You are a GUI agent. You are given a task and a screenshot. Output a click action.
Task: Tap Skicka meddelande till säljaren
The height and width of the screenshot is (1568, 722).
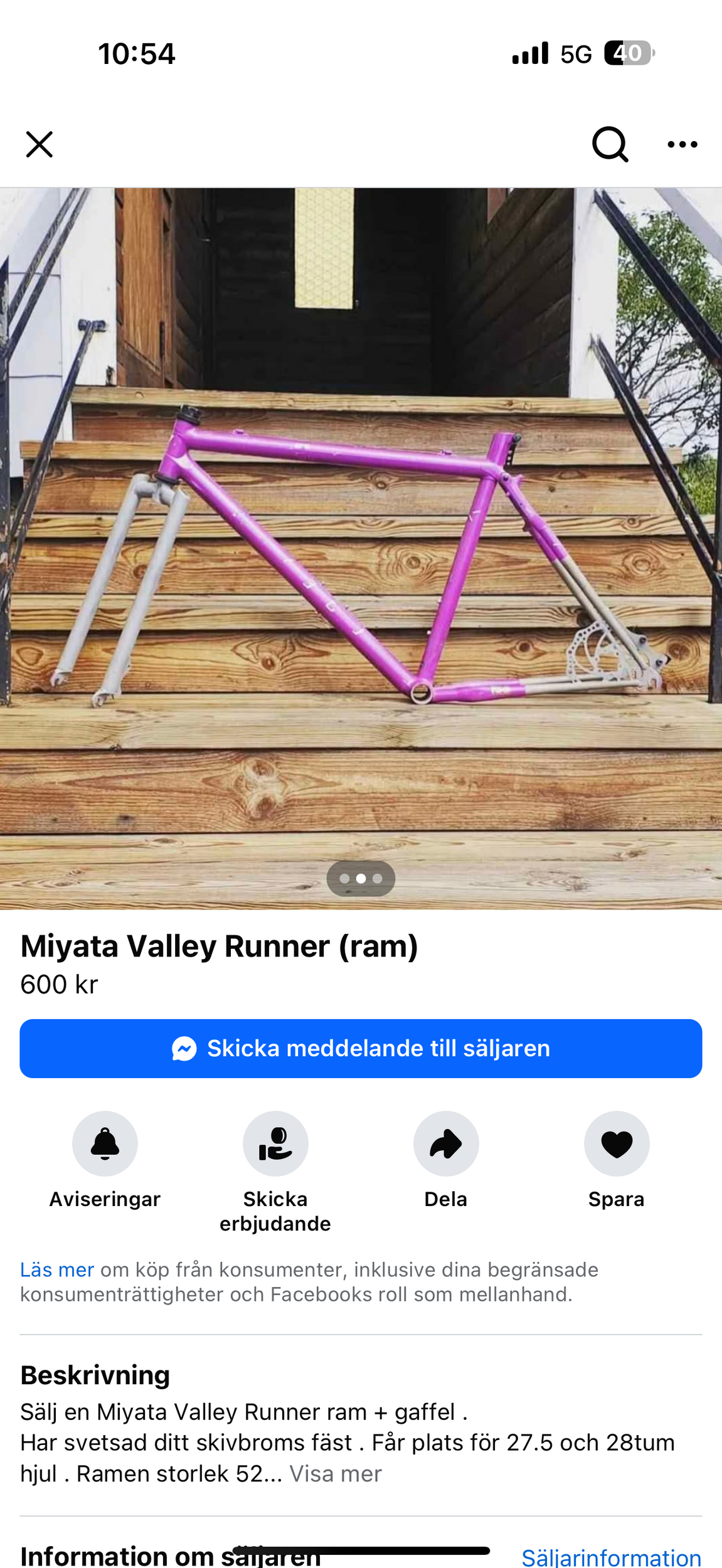pyautogui.click(x=361, y=1048)
